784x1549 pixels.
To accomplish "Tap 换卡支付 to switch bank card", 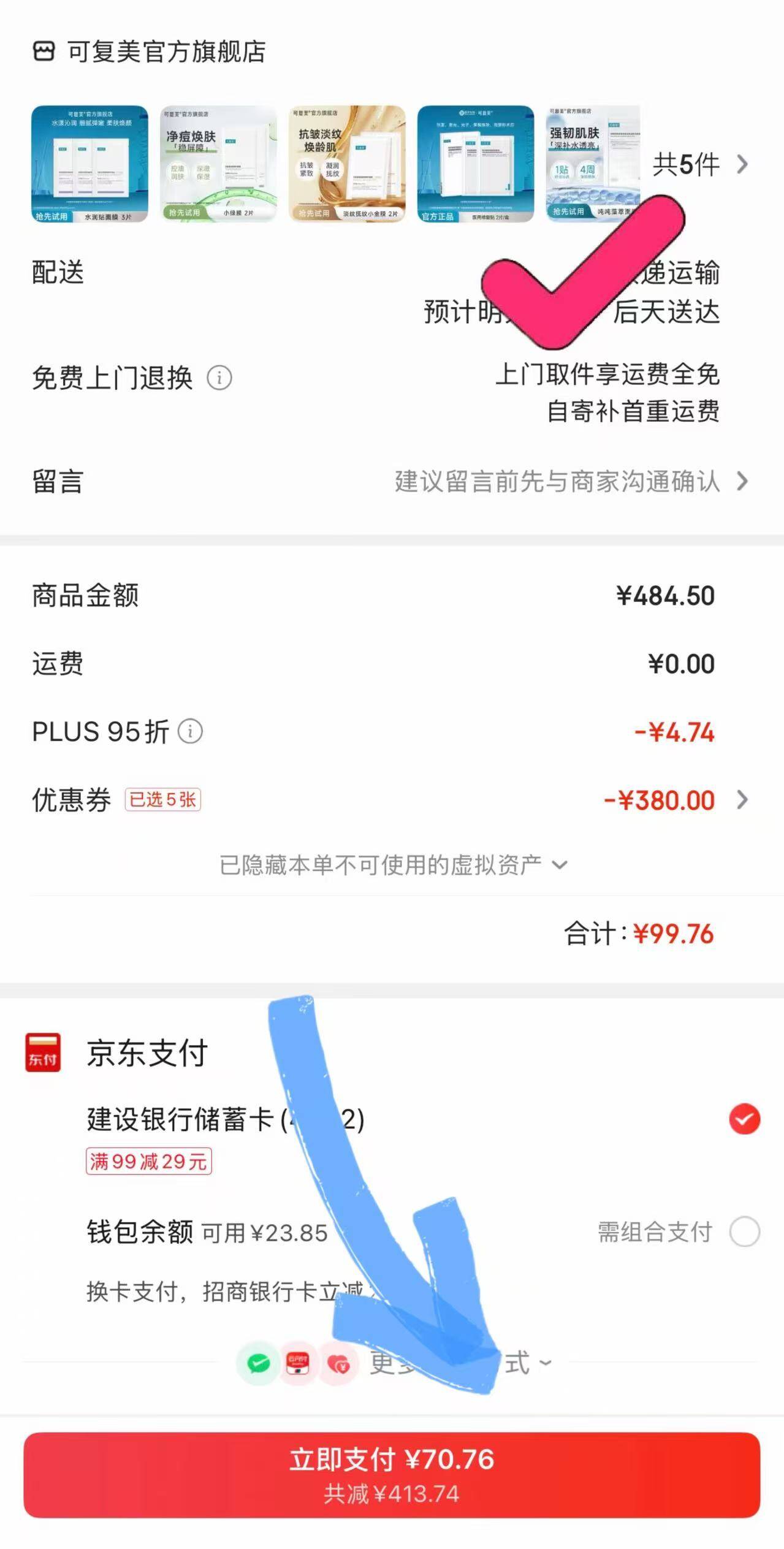I will (132, 1292).
